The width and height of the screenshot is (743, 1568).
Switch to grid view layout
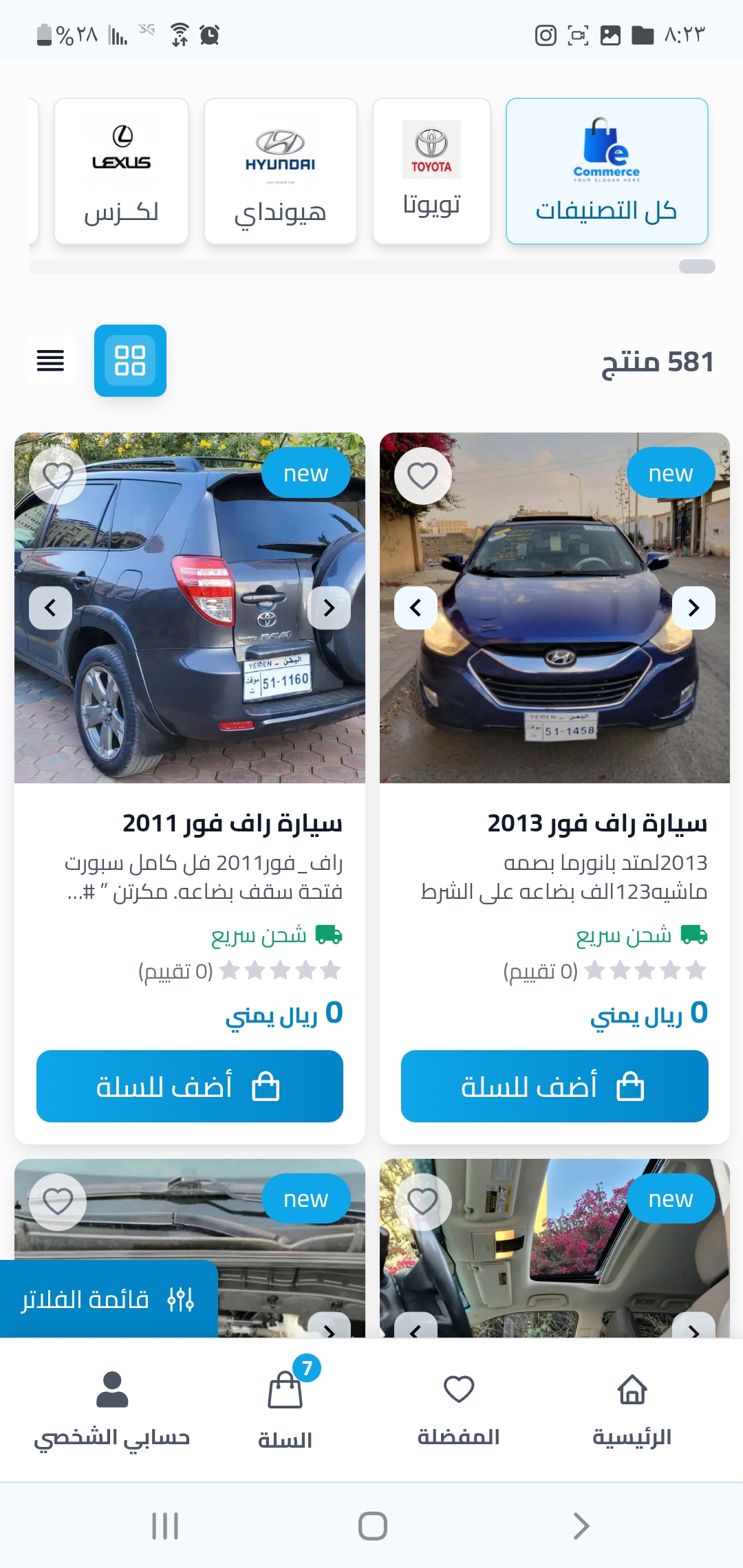130,360
